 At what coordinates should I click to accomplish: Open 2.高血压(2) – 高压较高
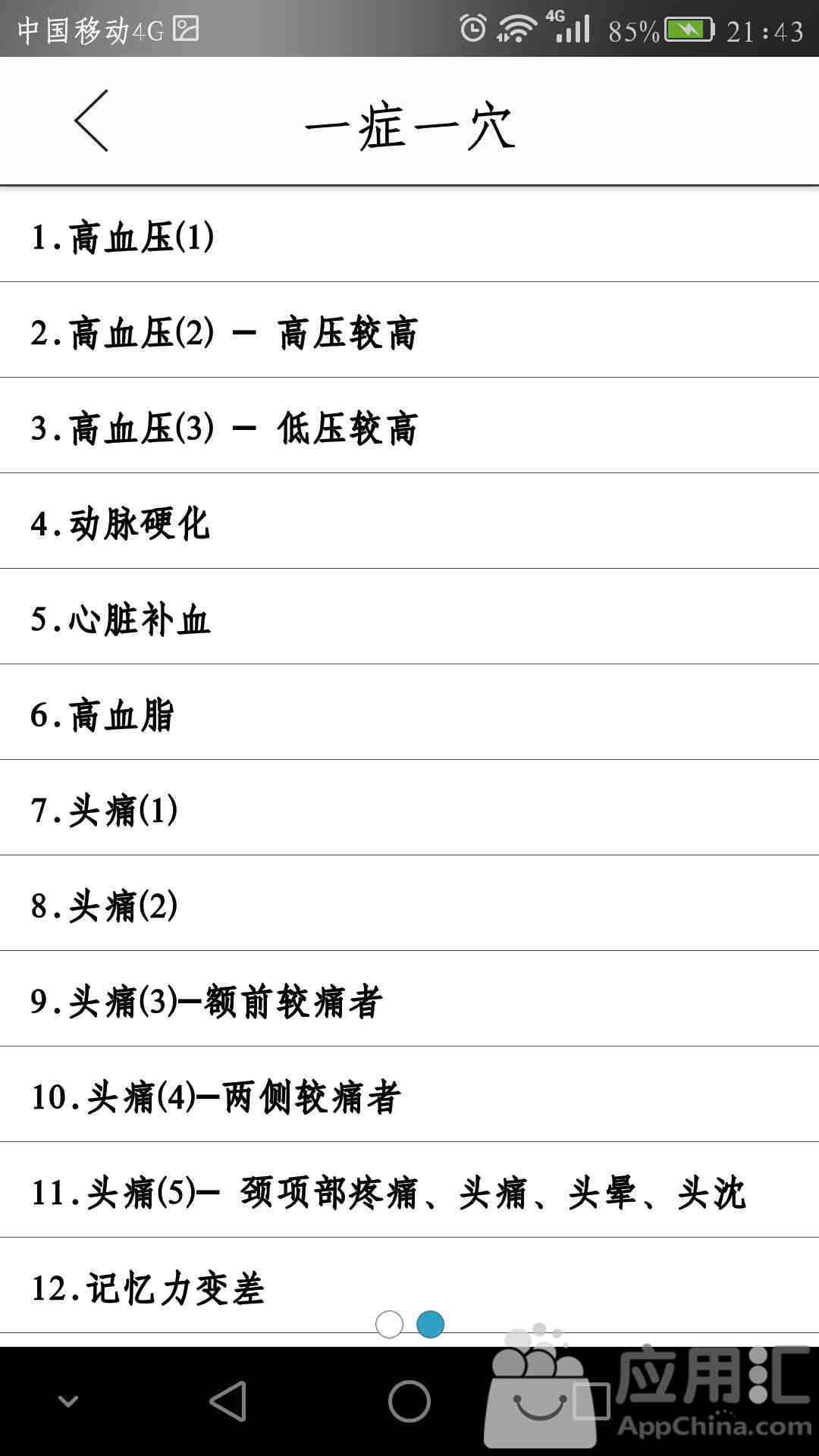coord(409,331)
